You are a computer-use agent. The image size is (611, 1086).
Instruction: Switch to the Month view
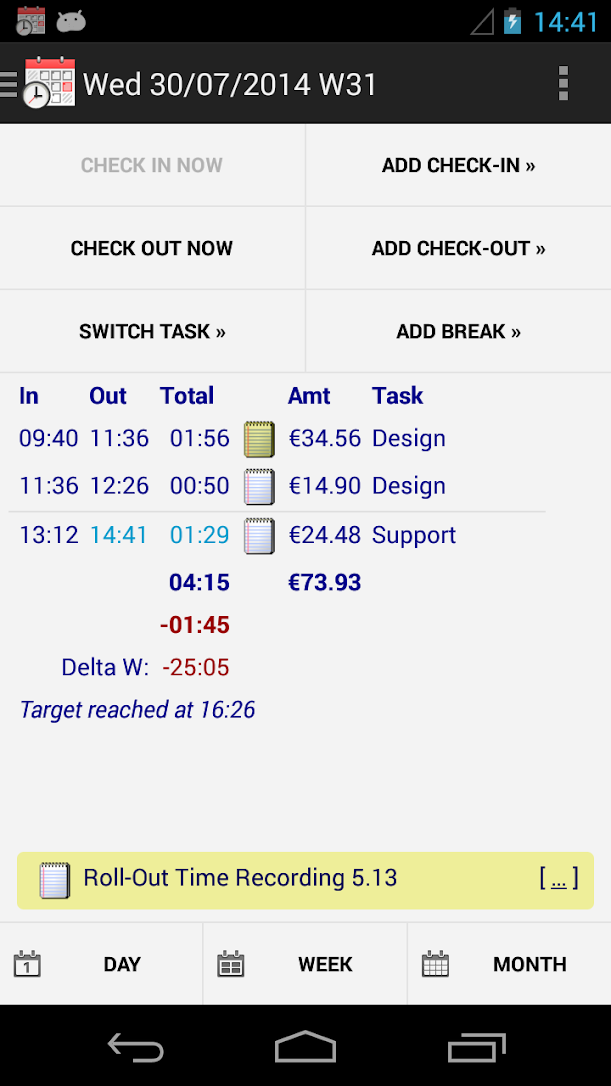pos(509,965)
